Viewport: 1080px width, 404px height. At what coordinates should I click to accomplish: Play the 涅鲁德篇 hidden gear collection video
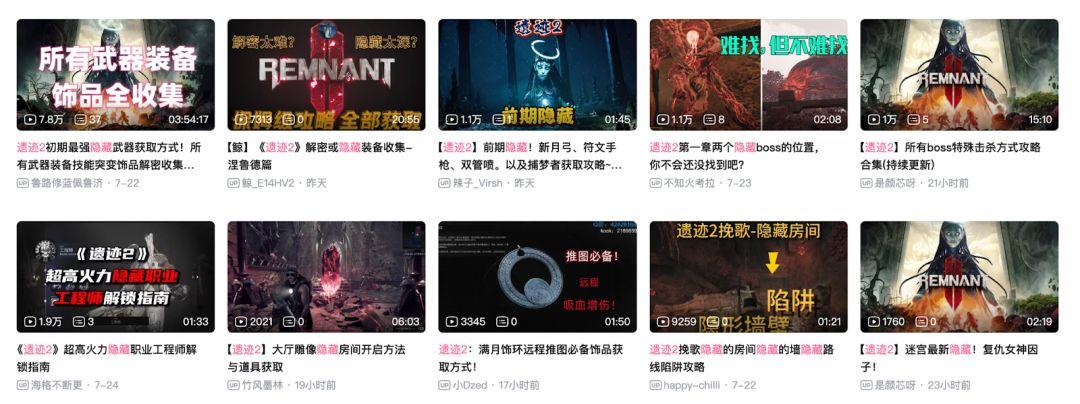click(326, 74)
